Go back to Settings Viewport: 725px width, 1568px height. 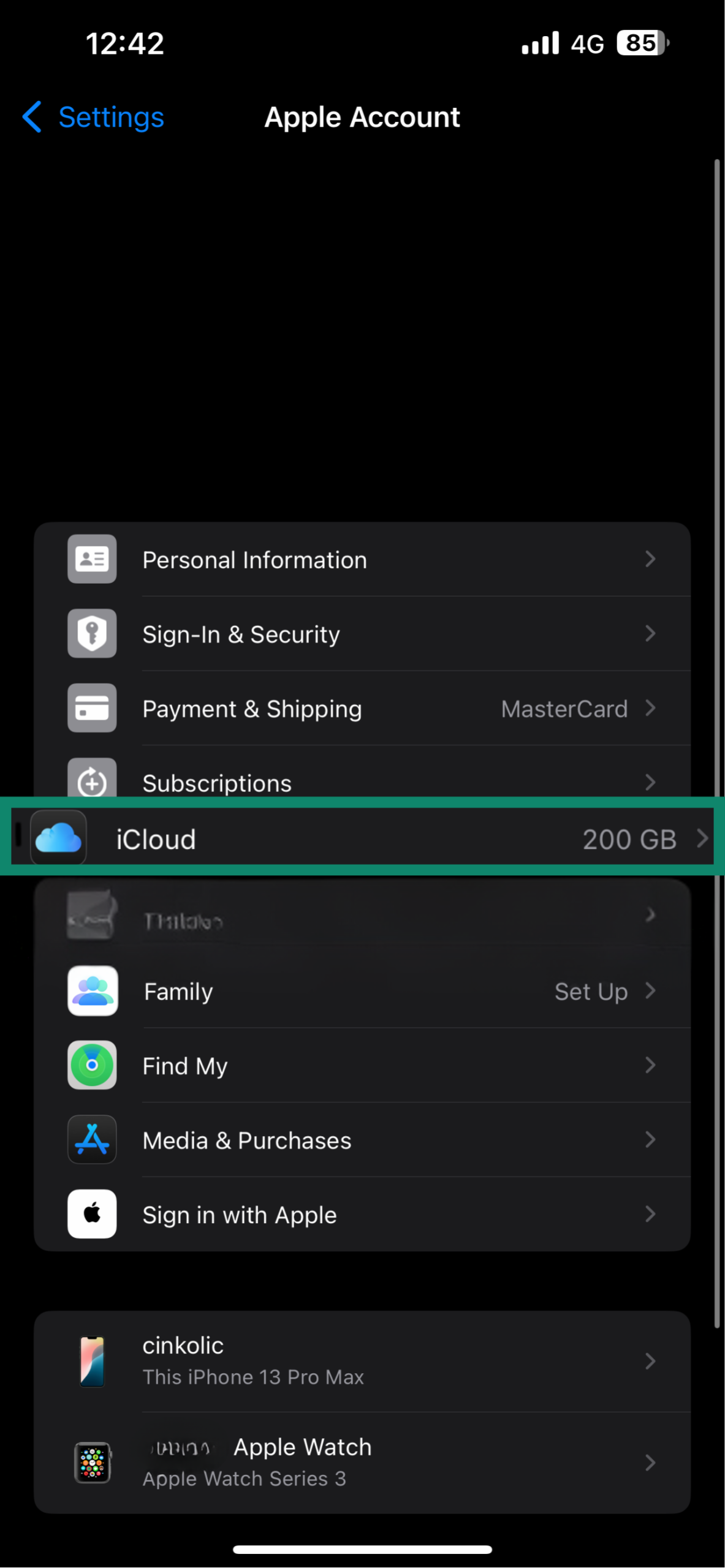(93, 117)
